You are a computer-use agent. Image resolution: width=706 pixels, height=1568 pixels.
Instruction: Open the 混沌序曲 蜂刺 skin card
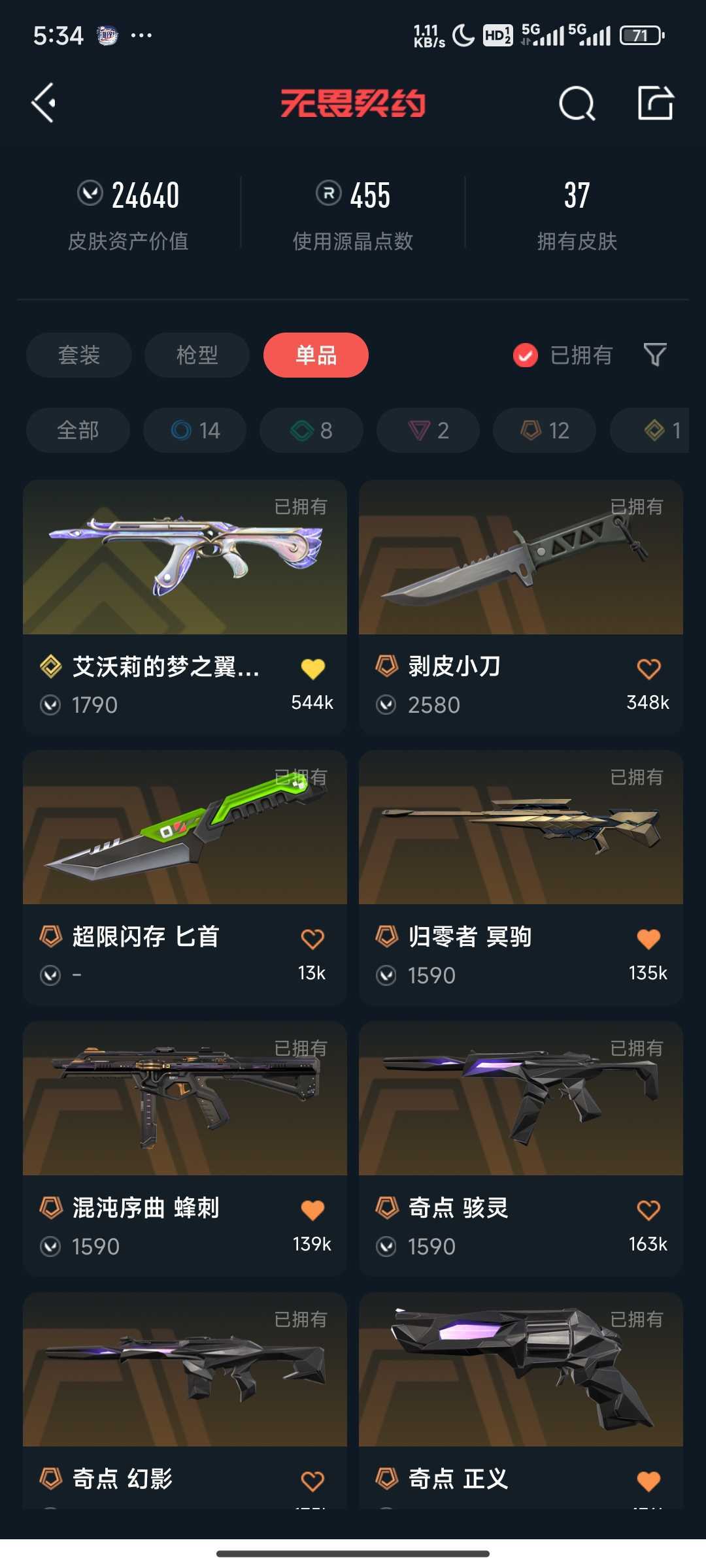tap(185, 1149)
